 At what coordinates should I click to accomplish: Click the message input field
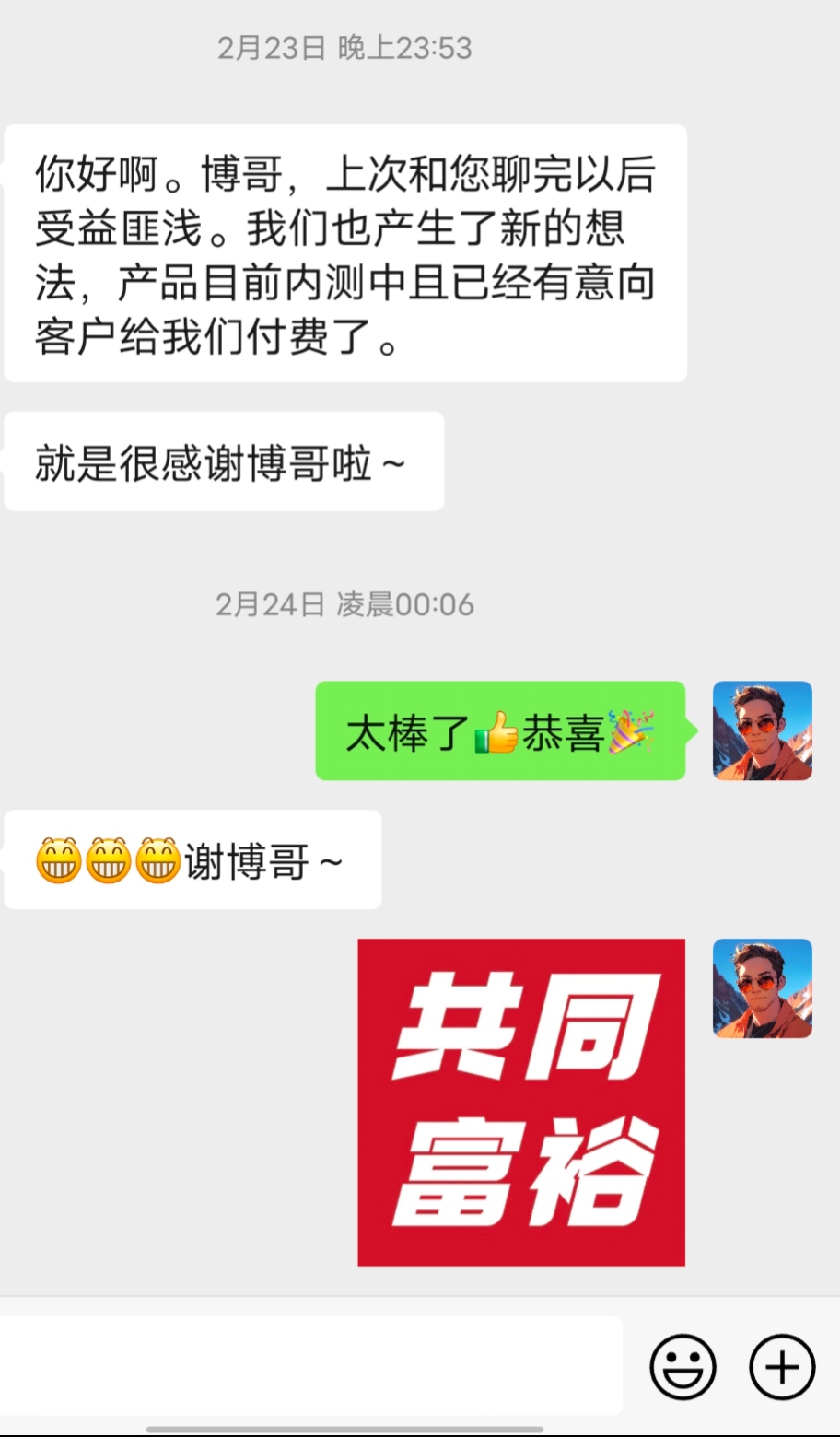pyautogui.click(x=313, y=1365)
